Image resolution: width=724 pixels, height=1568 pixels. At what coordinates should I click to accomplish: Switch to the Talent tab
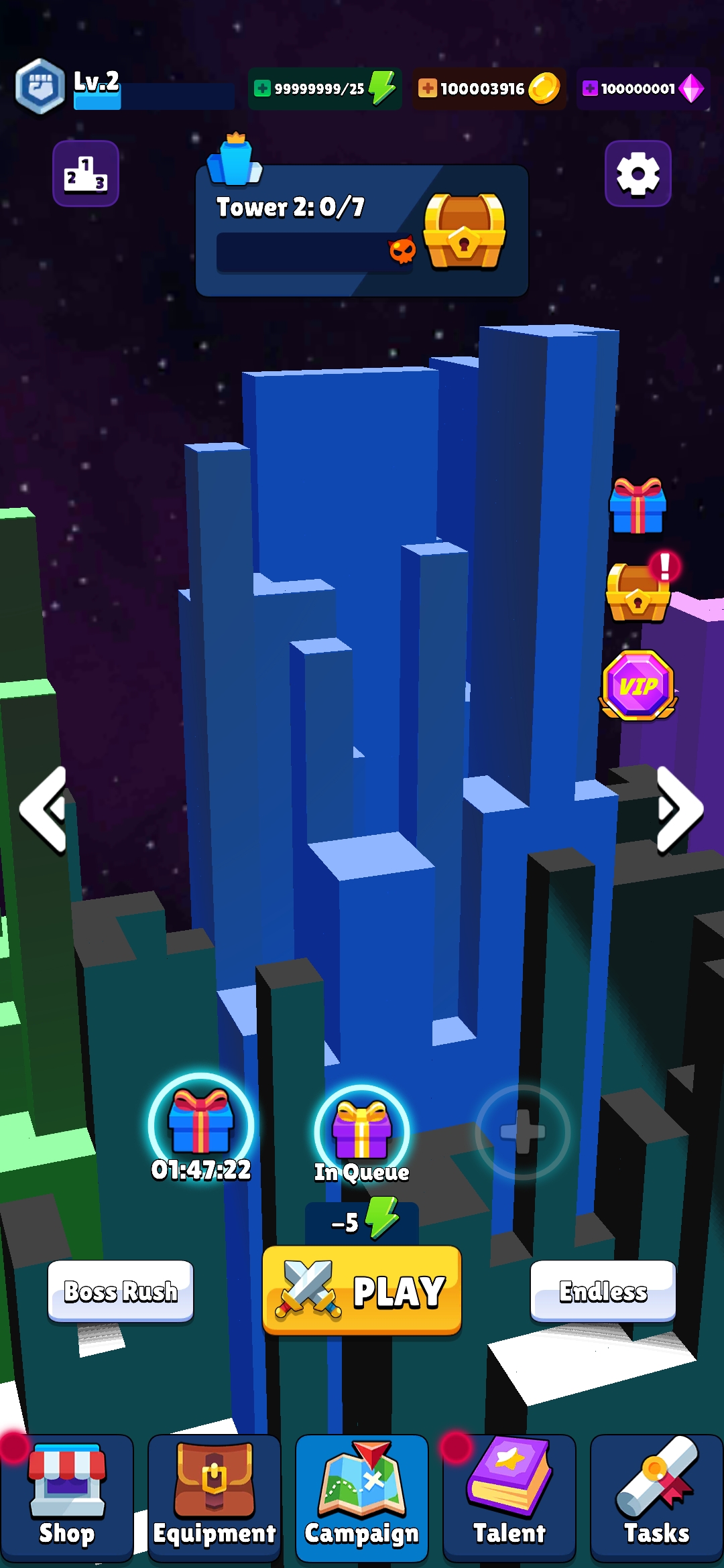(509, 1498)
